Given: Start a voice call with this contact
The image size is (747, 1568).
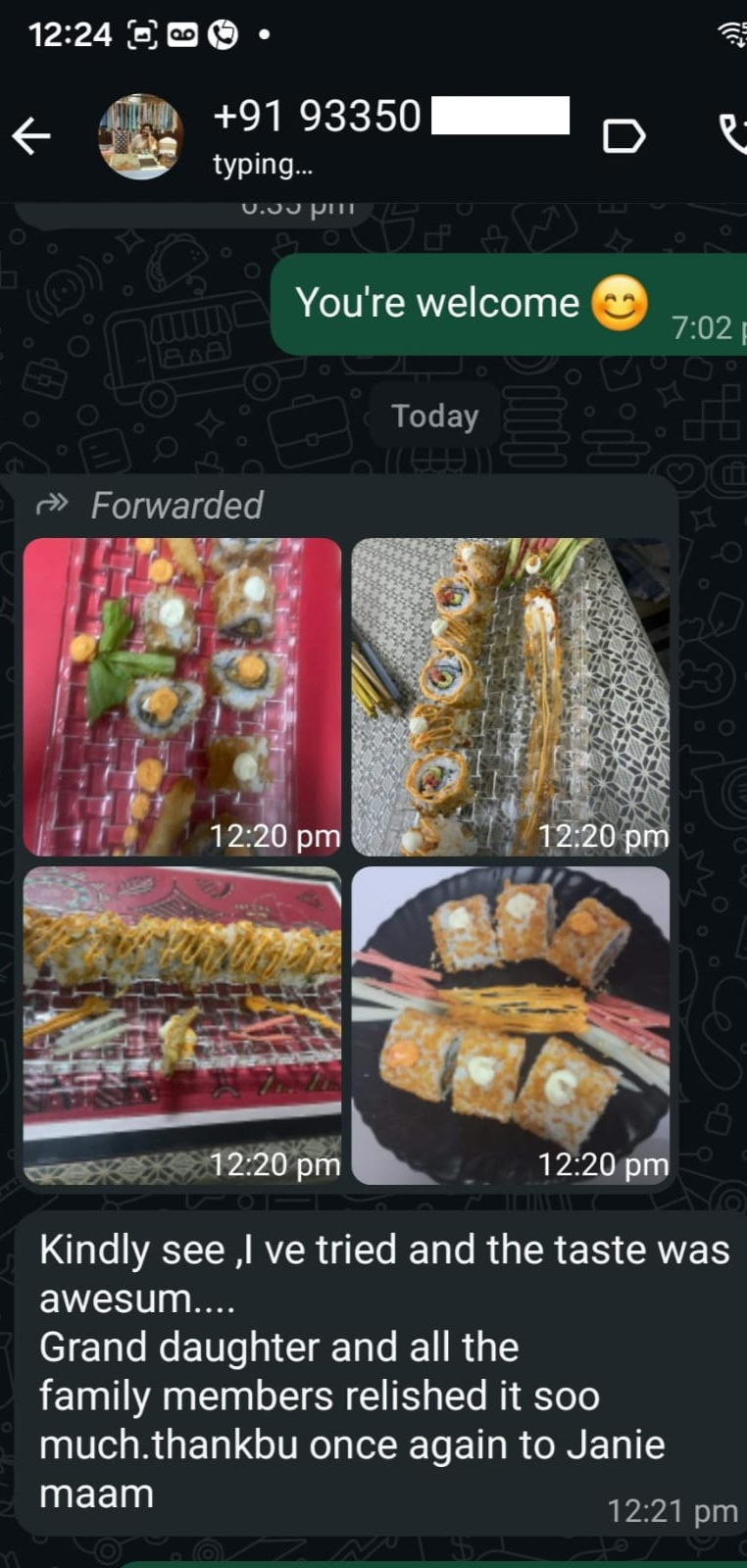Looking at the screenshot, I should tap(733, 136).
